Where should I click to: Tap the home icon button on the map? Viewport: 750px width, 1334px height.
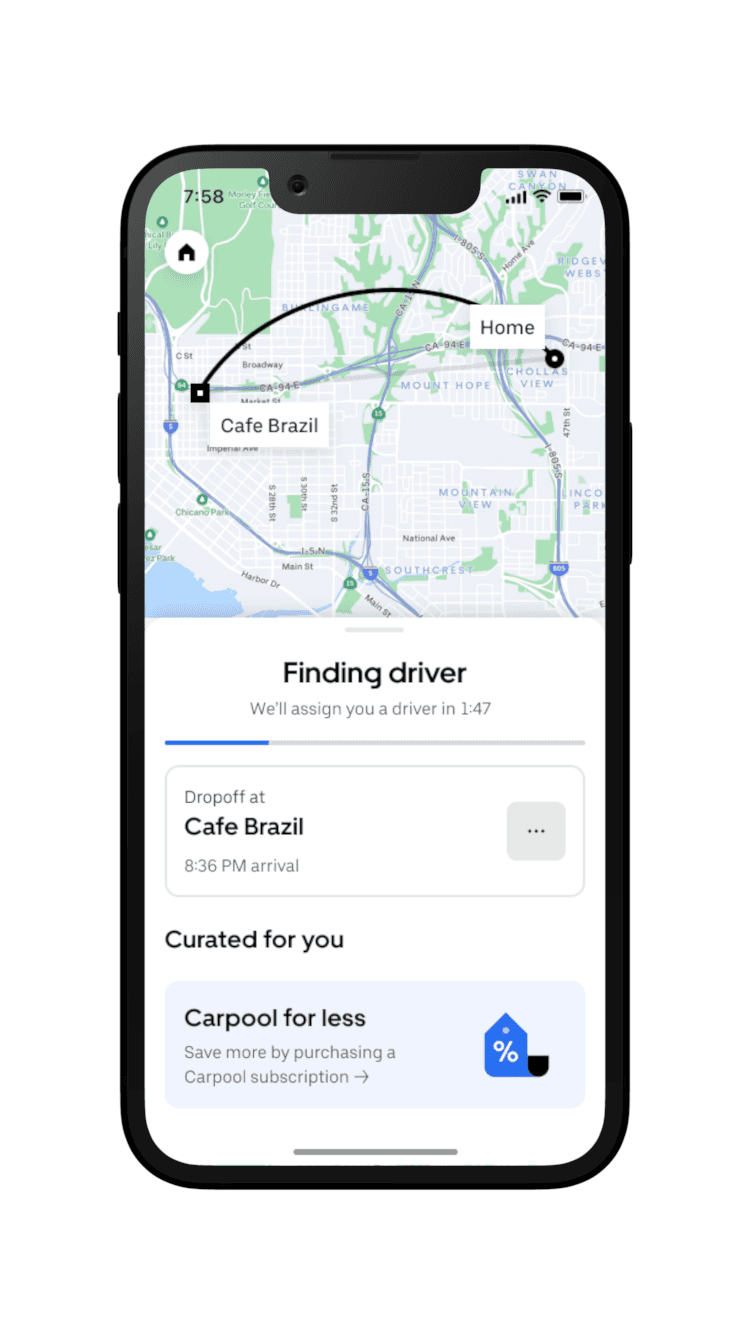pos(186,253)
